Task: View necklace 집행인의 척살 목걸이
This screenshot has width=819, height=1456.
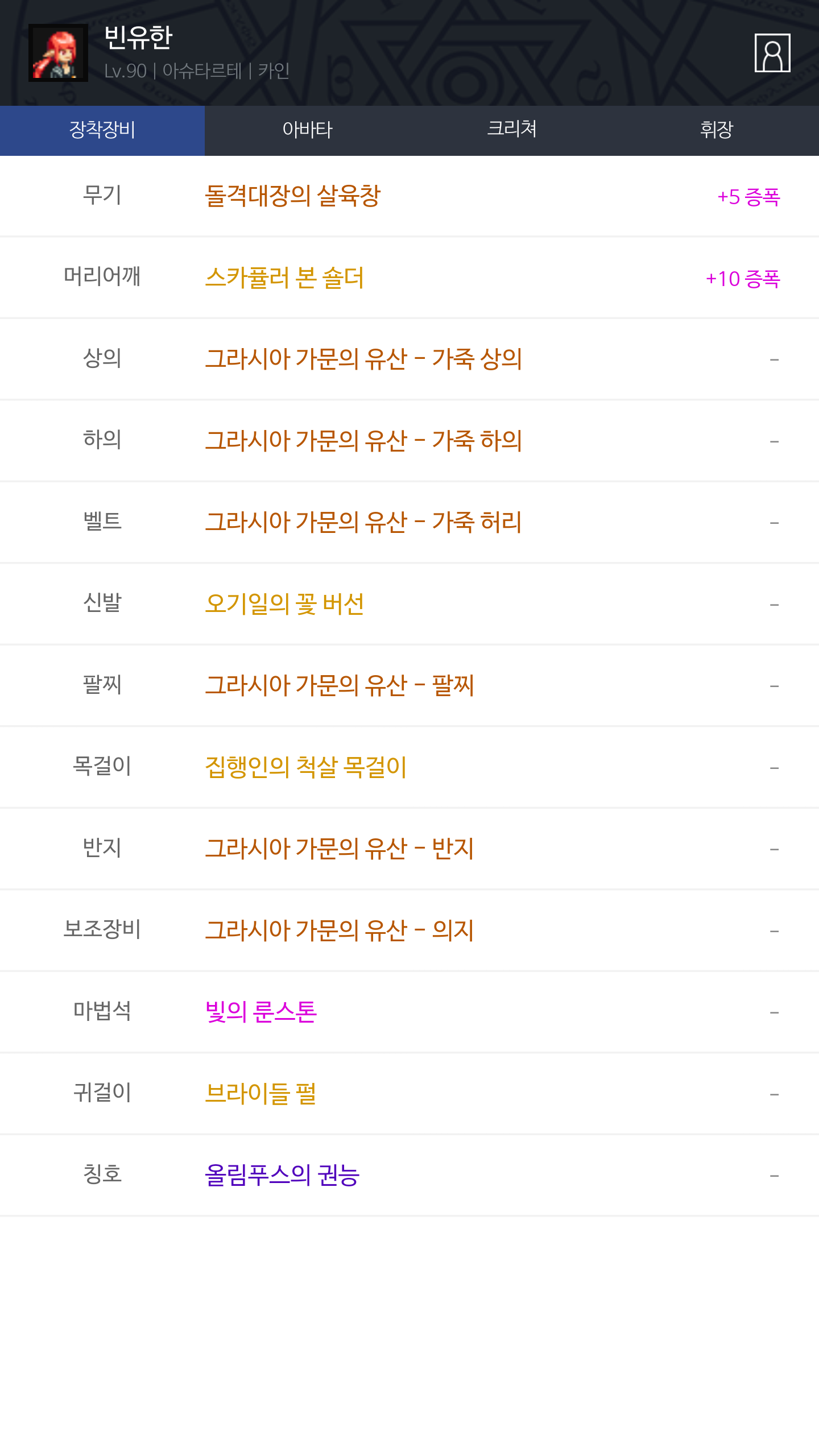Action: (x=305, y=767)
